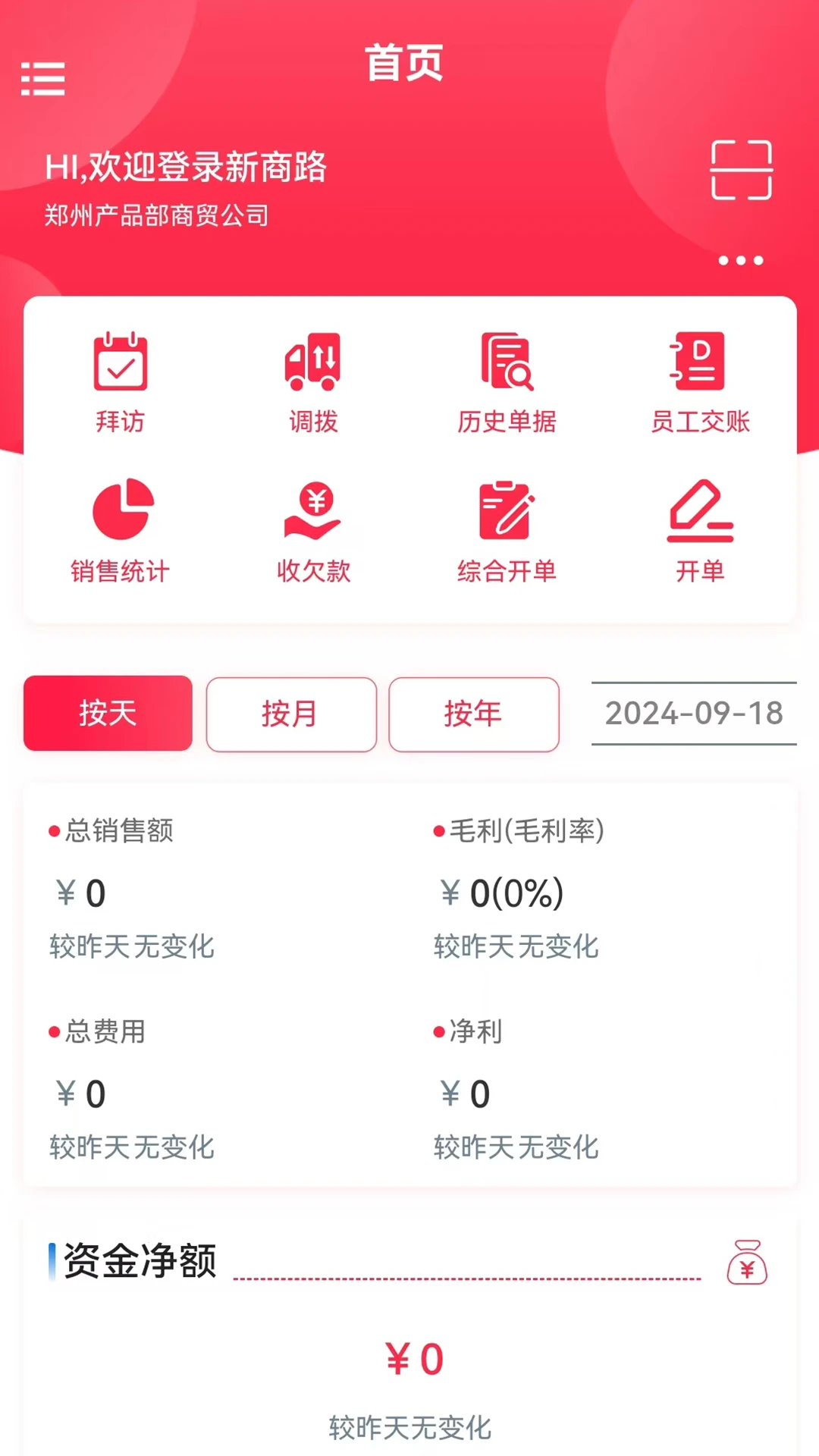Select the 按天 daily view toggle
Screen dimensions: 819x1456
107,714
